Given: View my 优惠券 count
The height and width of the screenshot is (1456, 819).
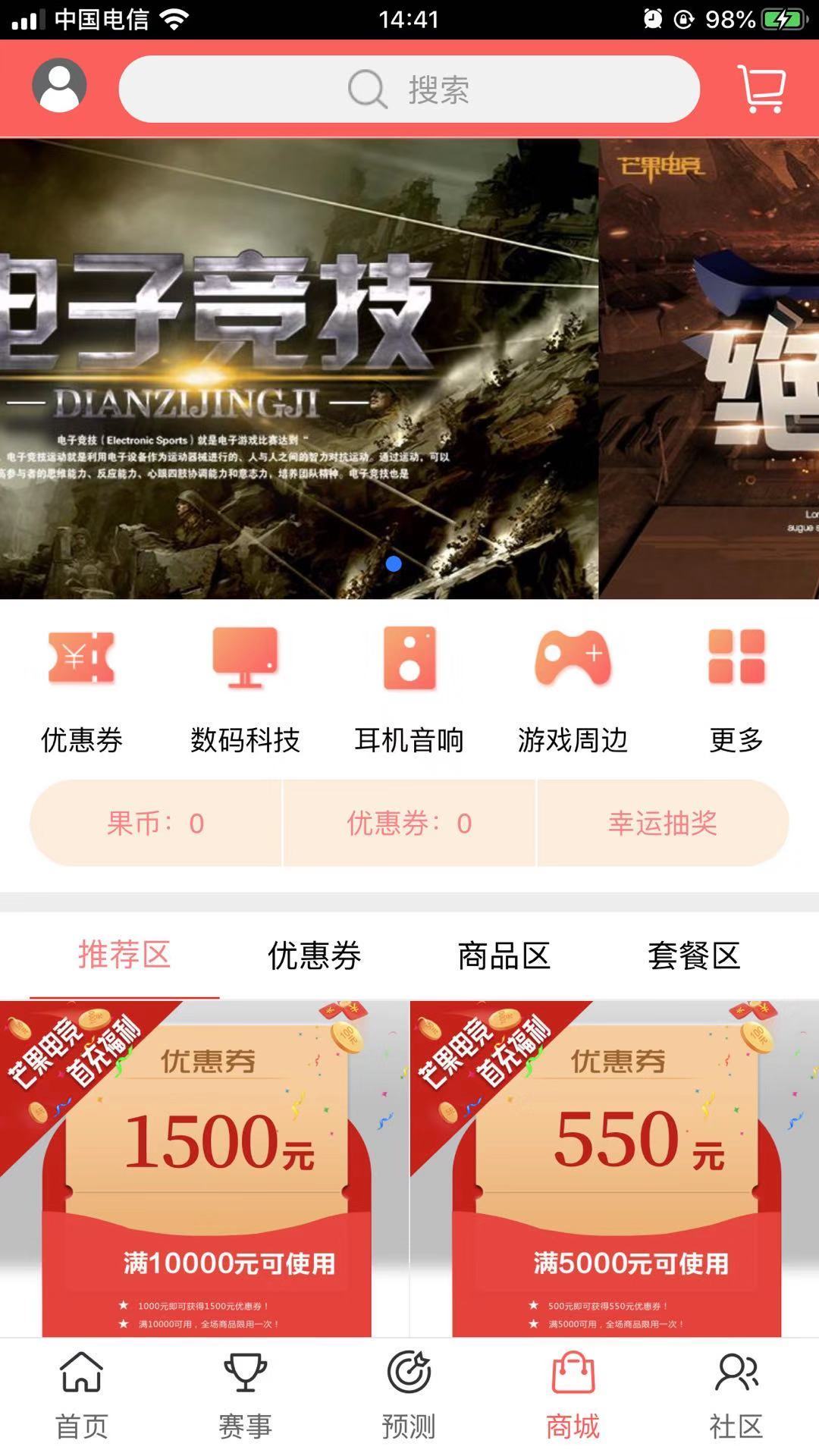Looking at the screenshot, I should (x=409, y=823).
